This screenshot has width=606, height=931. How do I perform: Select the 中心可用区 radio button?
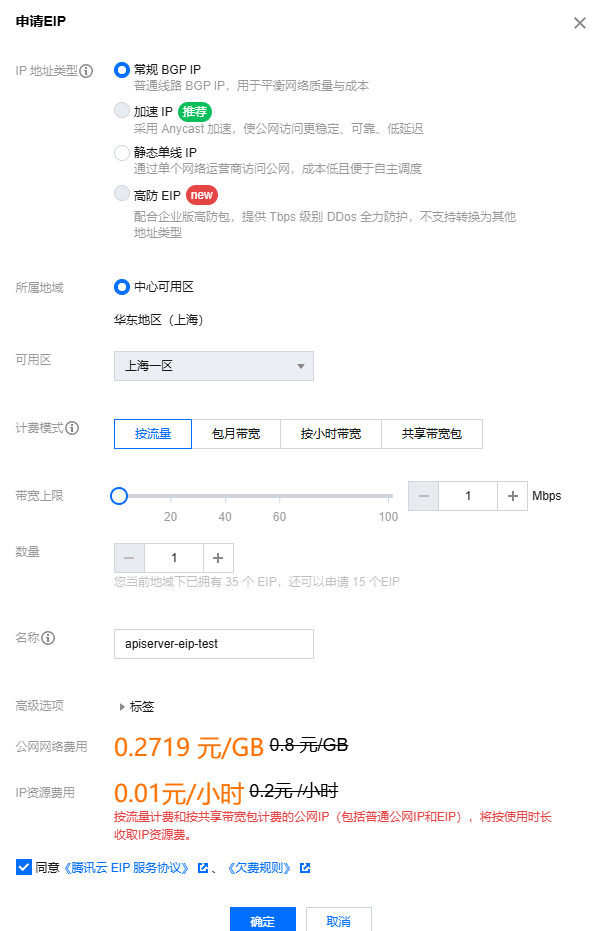point(122,287)
